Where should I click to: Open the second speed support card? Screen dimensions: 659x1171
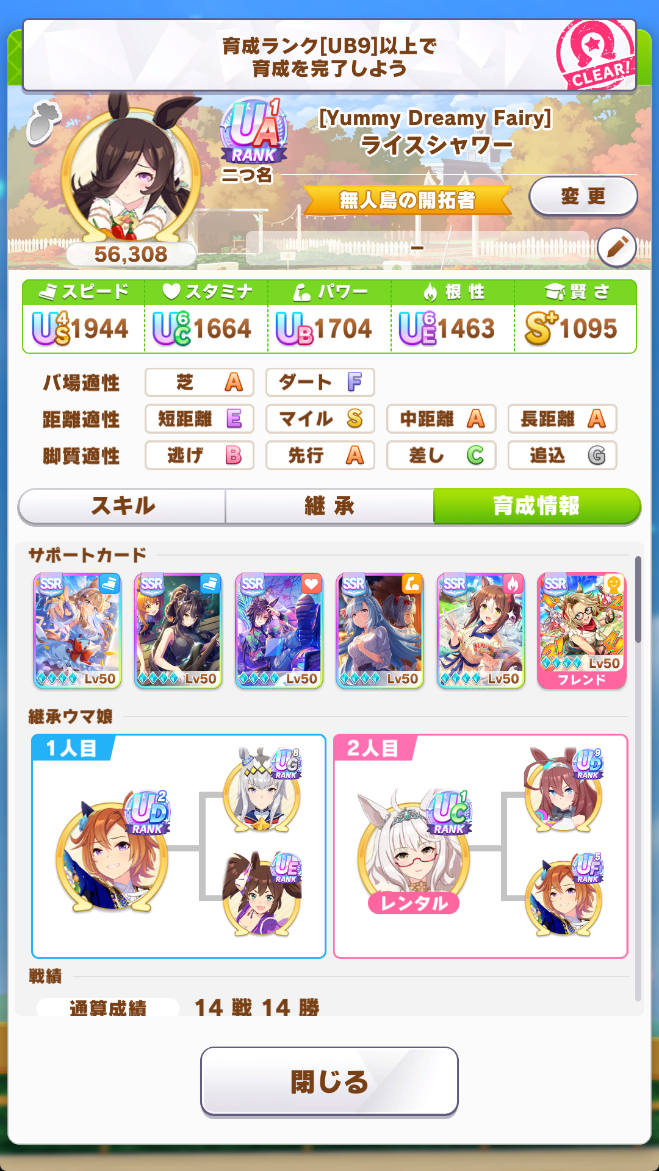coord(178,631)
